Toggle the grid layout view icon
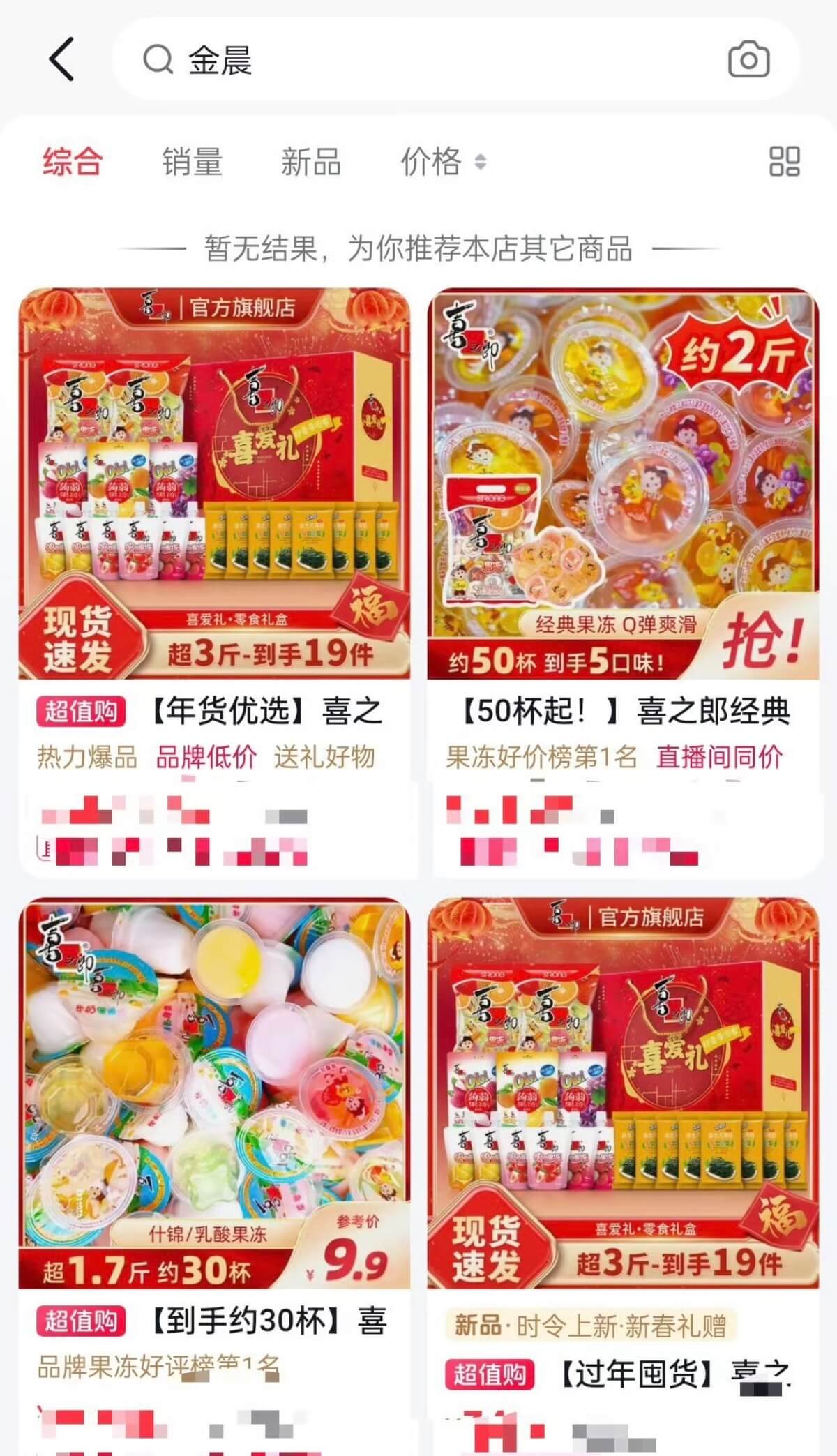This screenshot has width=837, height=1456. click(784, 162)
